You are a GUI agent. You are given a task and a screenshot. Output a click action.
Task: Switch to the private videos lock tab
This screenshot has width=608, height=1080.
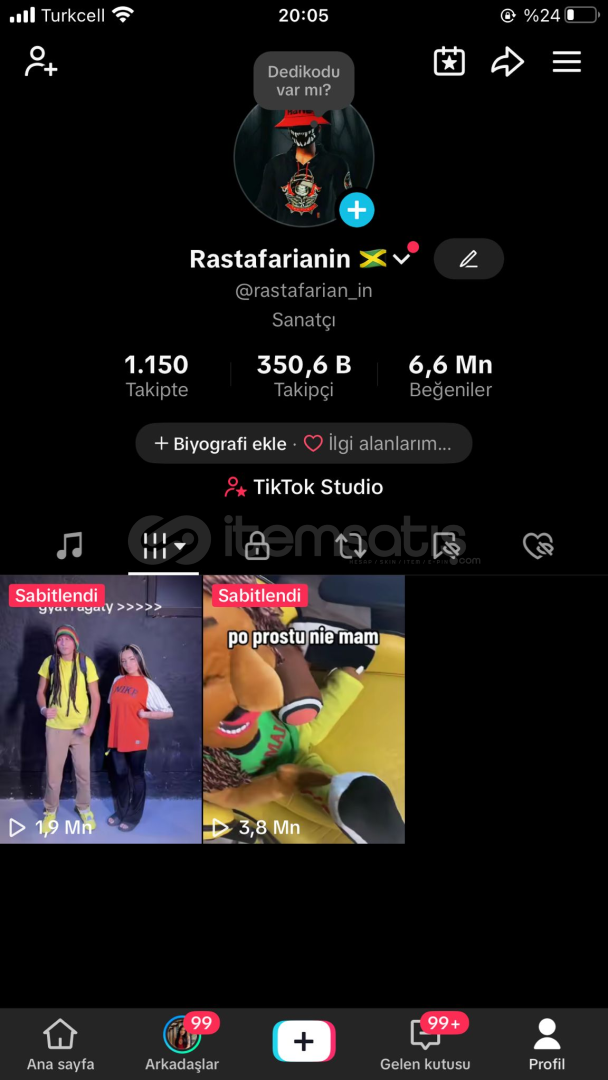257,545
